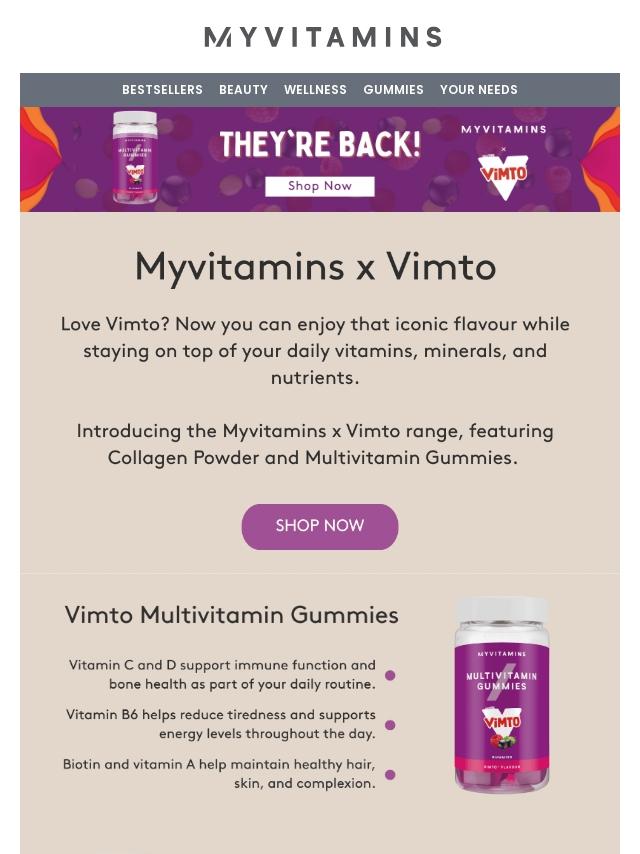Screen dimensions: 640x854
Task: Select the purple SHOP NOW button
Action: pos(320,526)
